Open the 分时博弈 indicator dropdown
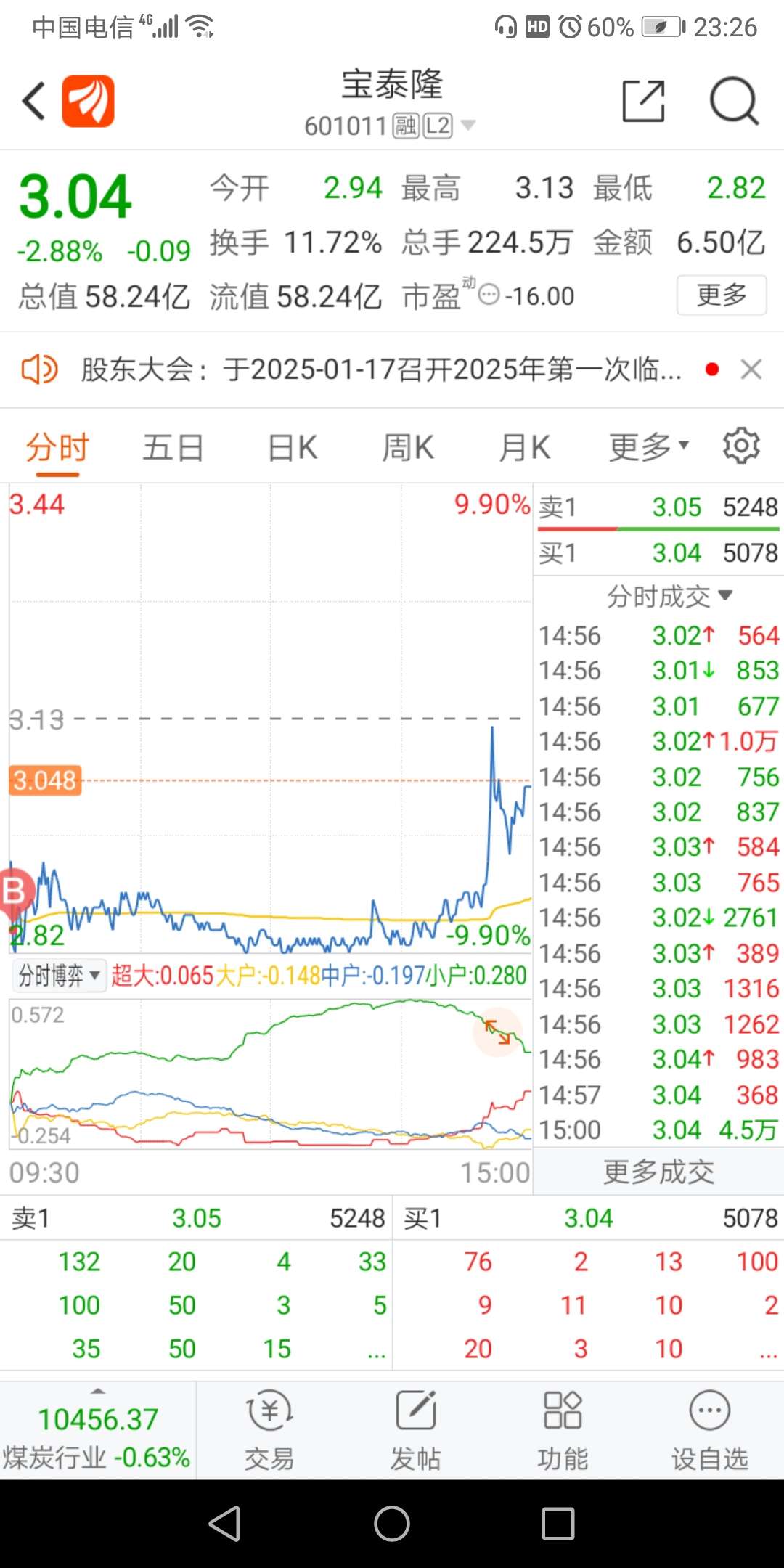Screen dimensions: 784x1568 pyautogui.click(x=58, y=976)
